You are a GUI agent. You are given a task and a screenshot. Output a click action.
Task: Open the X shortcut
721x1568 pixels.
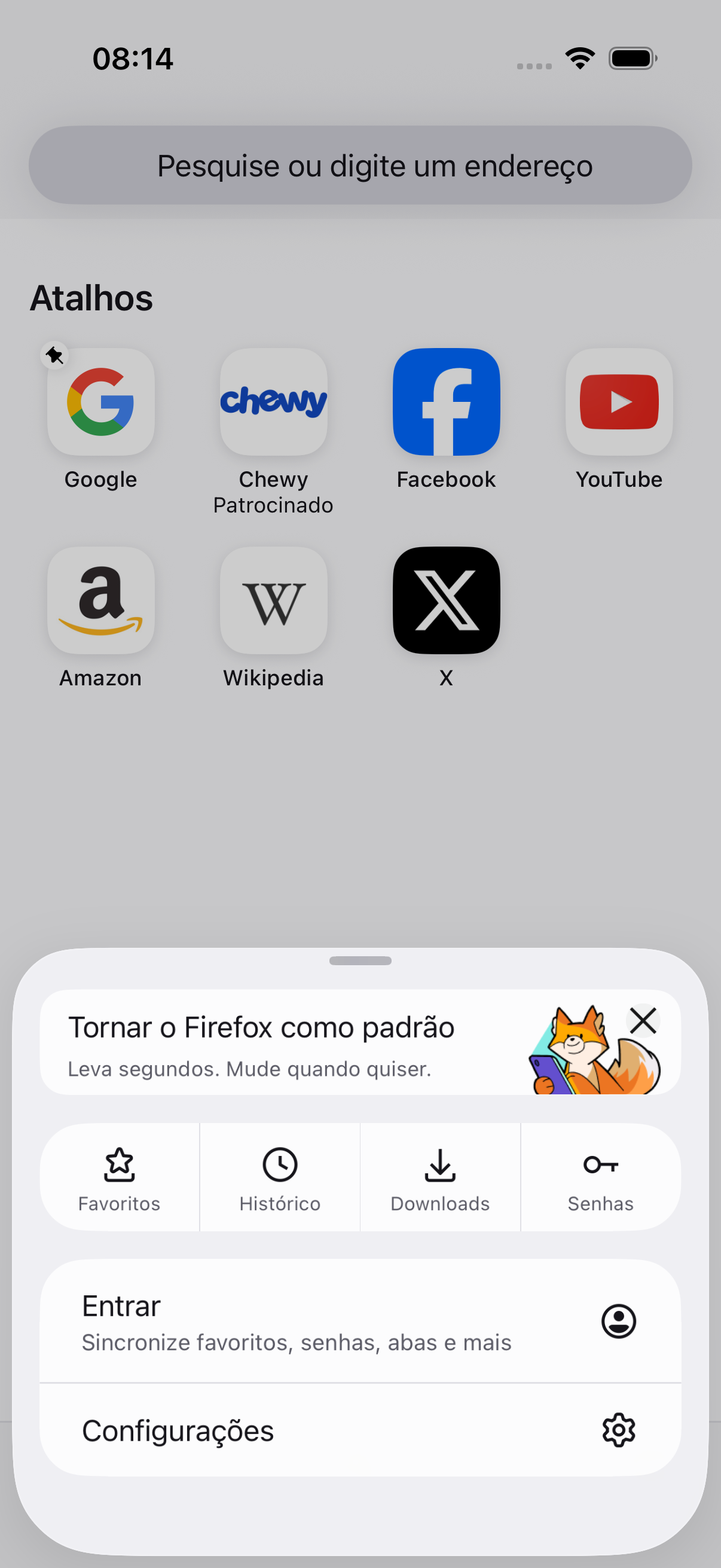[447, 601]
